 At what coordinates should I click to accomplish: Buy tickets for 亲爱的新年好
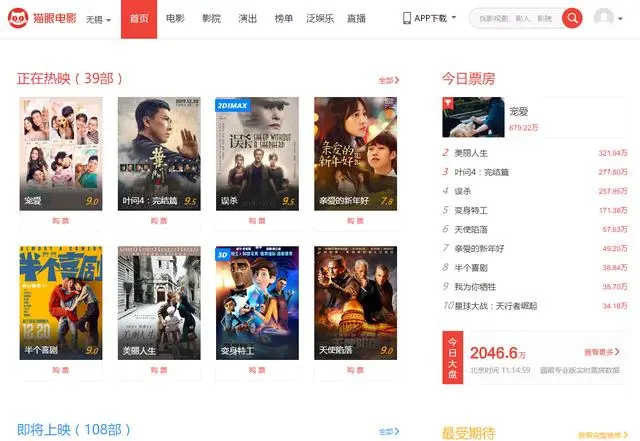[354, 220]
